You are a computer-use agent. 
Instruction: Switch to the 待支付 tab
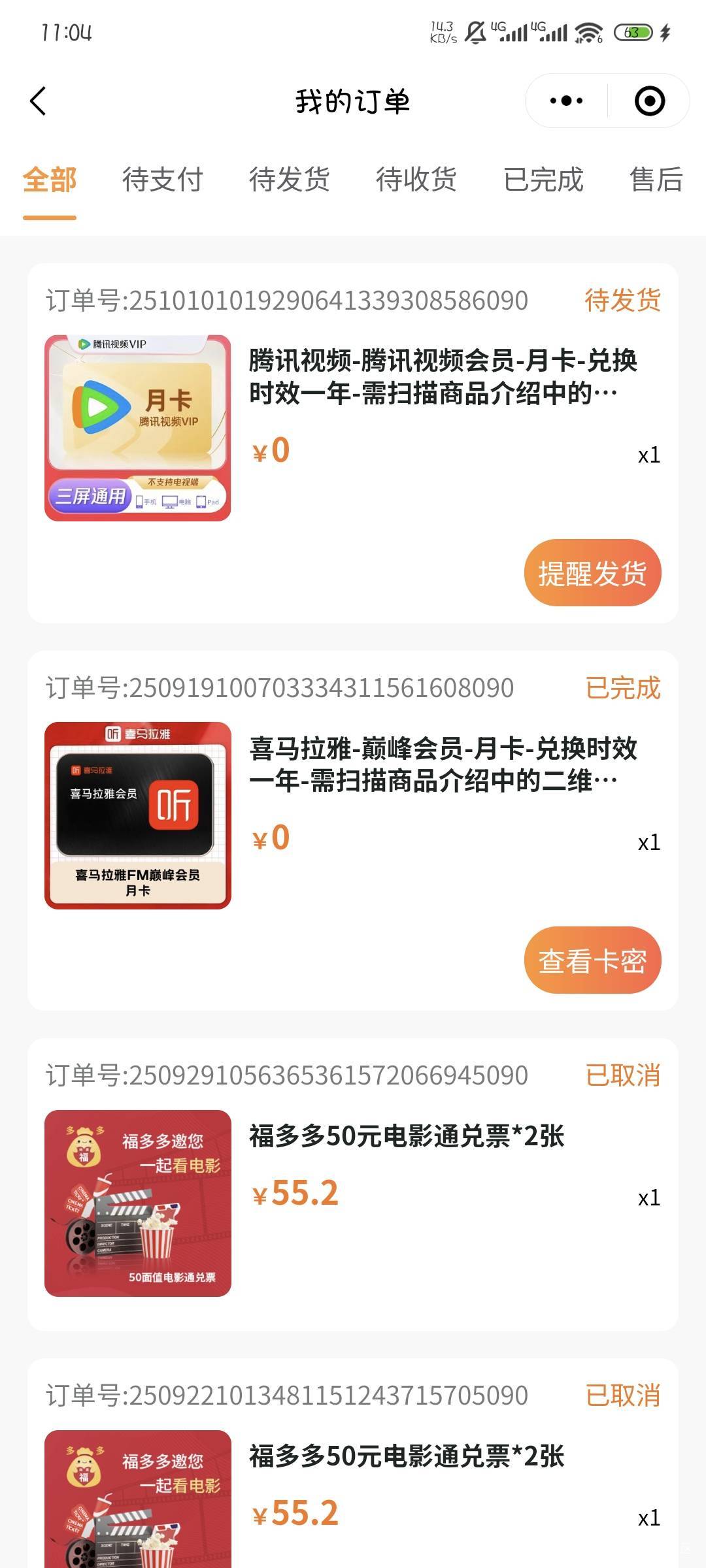[162, 180]
